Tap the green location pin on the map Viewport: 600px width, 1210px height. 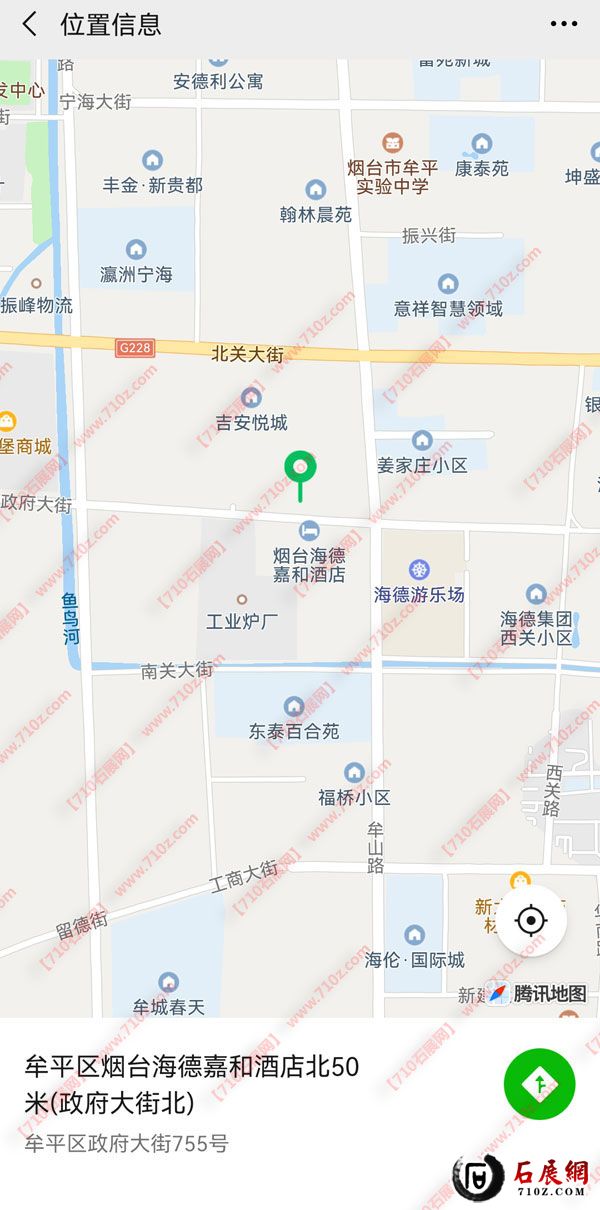(300, 468)
